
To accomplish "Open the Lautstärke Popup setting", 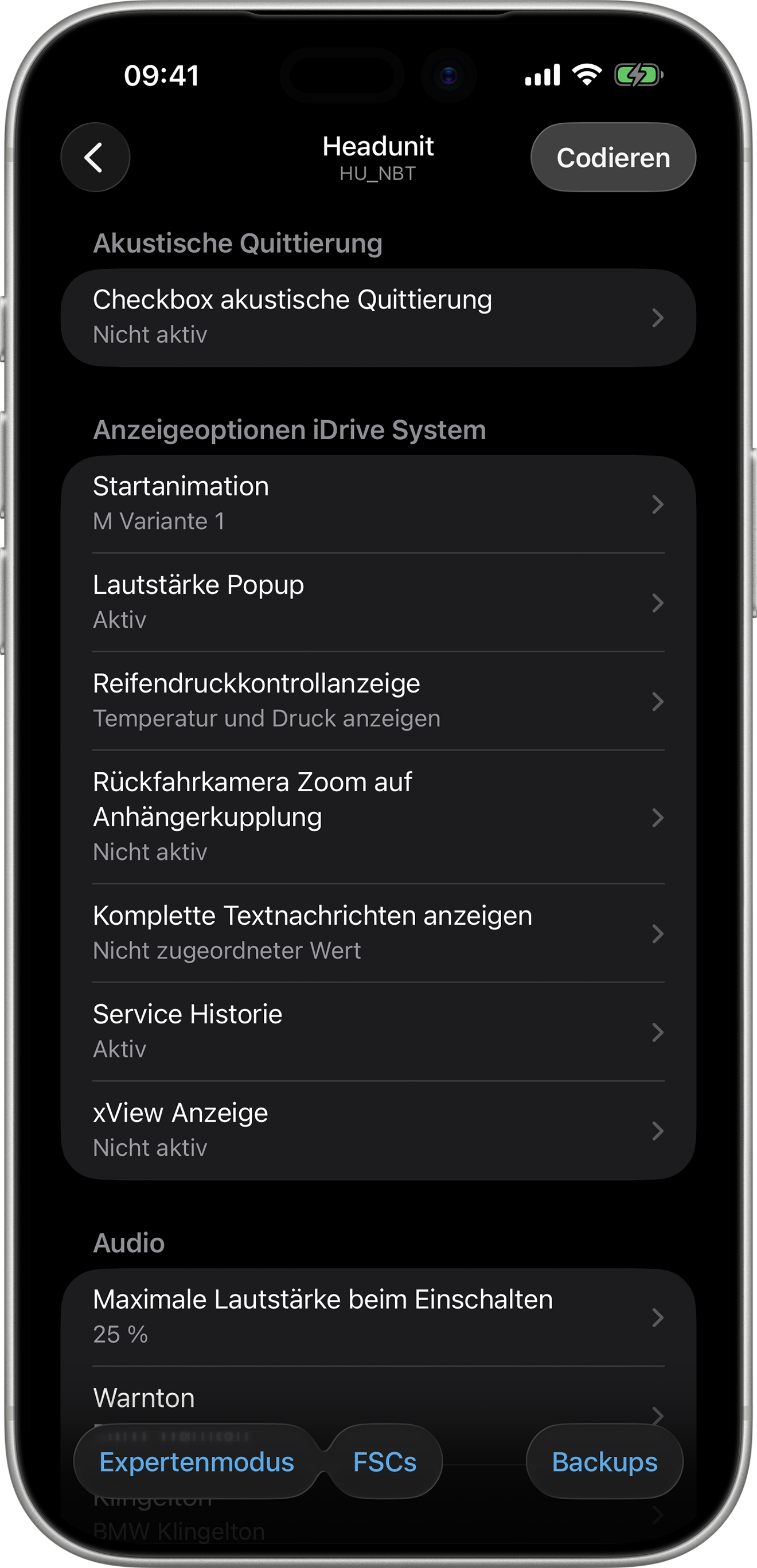I will coord(378,602).
